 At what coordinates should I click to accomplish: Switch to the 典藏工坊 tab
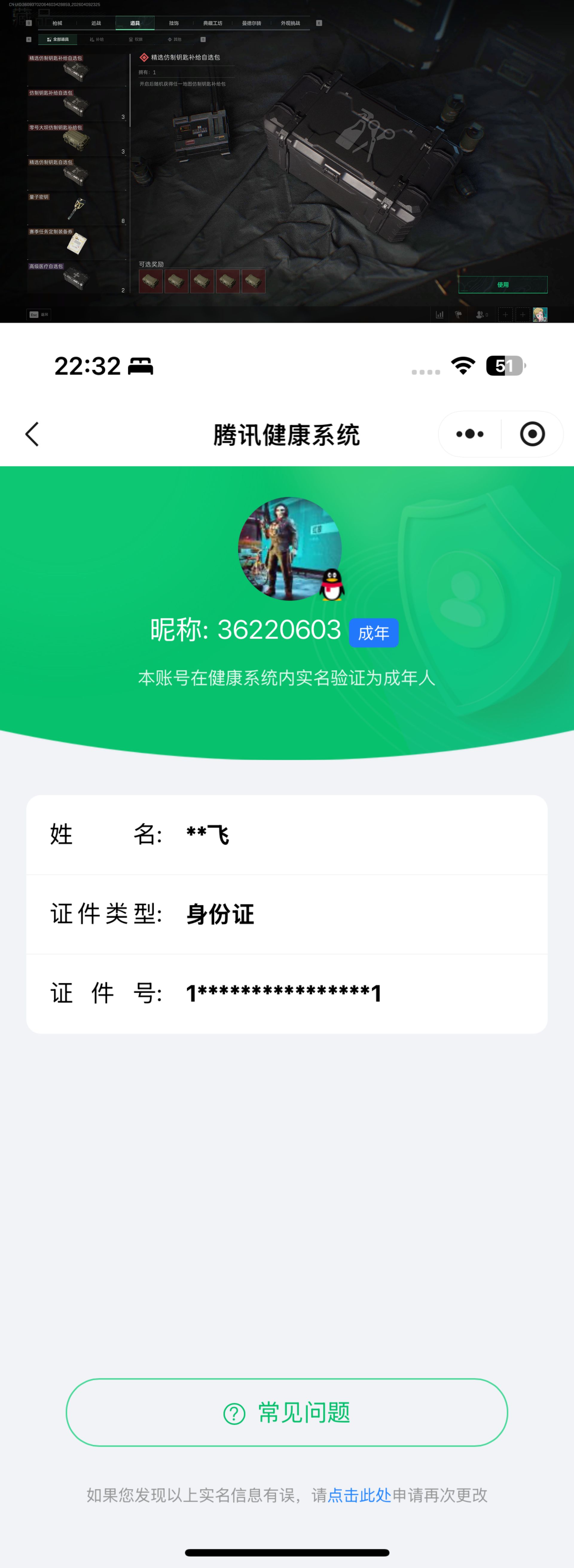point(213,22)
